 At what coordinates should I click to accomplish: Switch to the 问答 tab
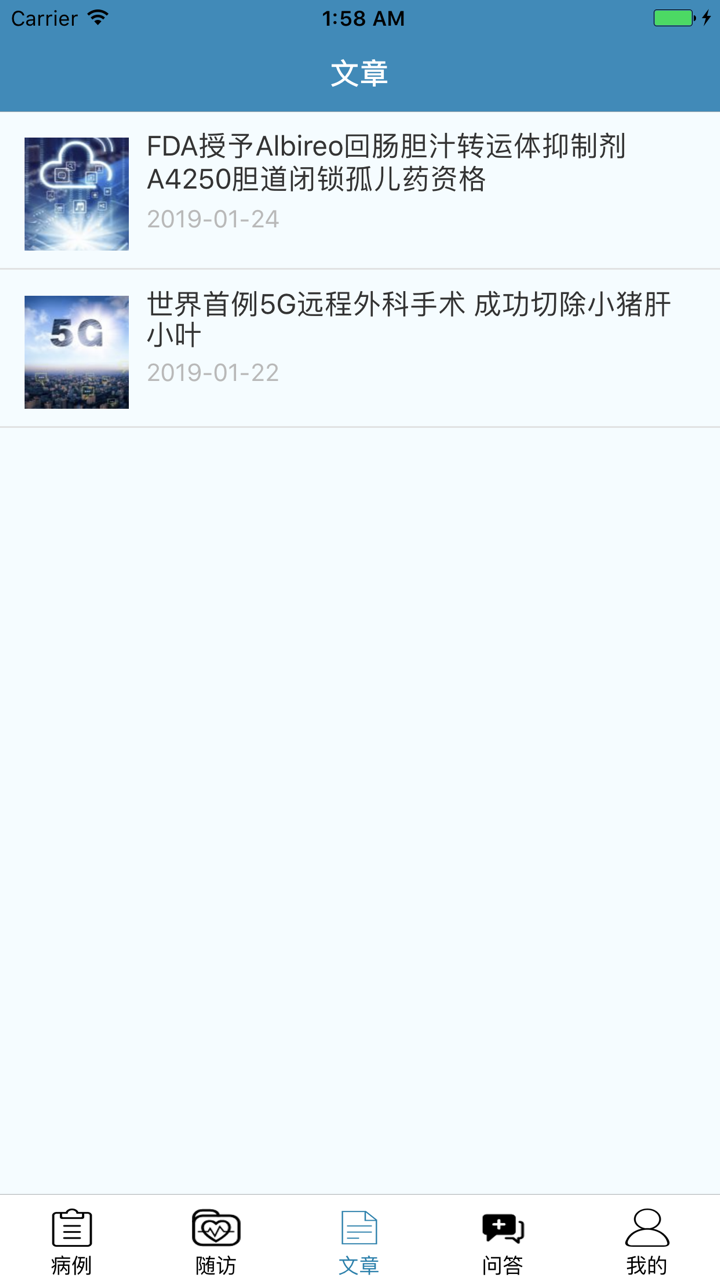coord(501,1240)
